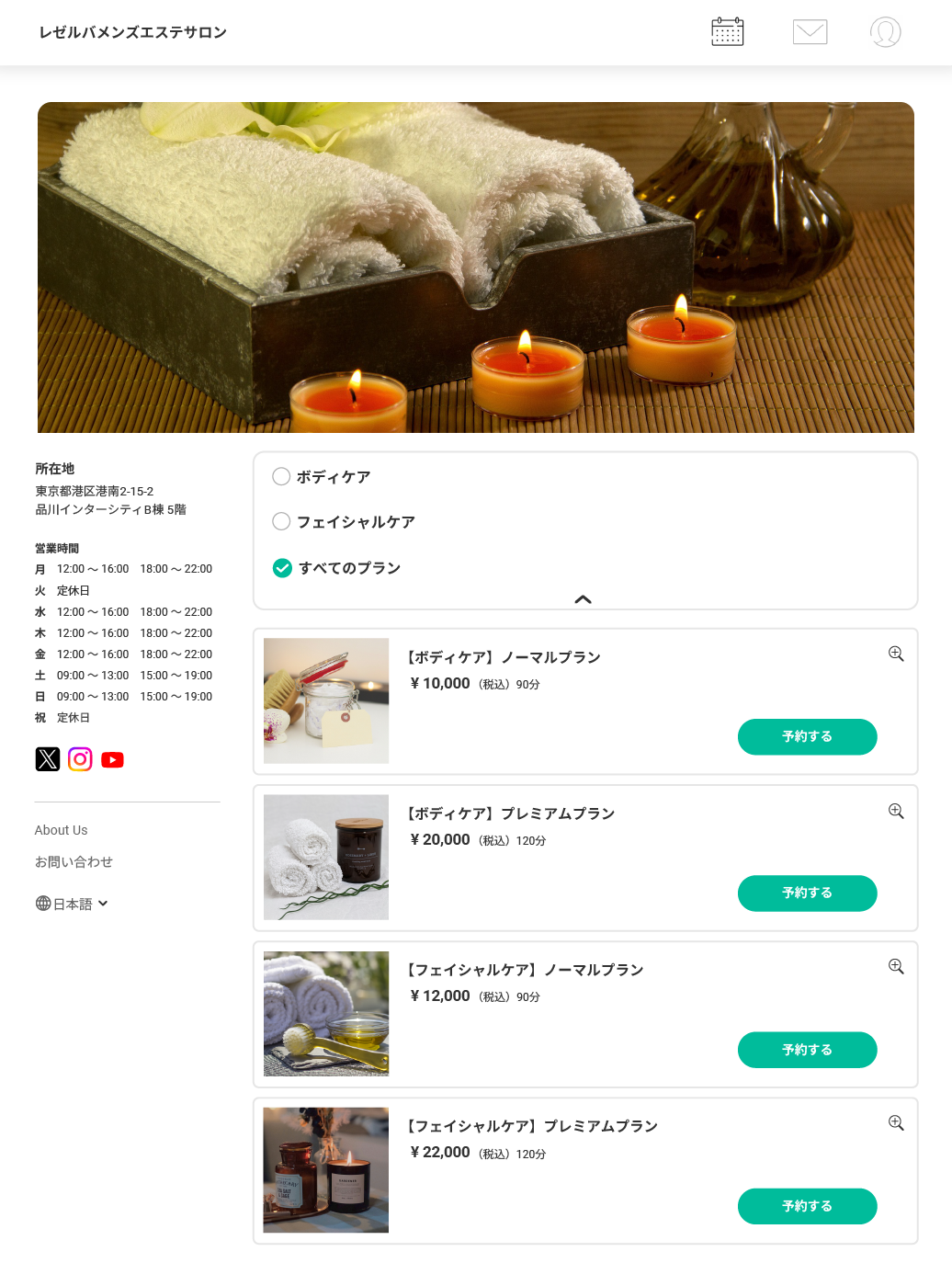Open the user account icon
Viewport: 952px width, 1263px height.
pyautogui.click(x=885, y=32)
